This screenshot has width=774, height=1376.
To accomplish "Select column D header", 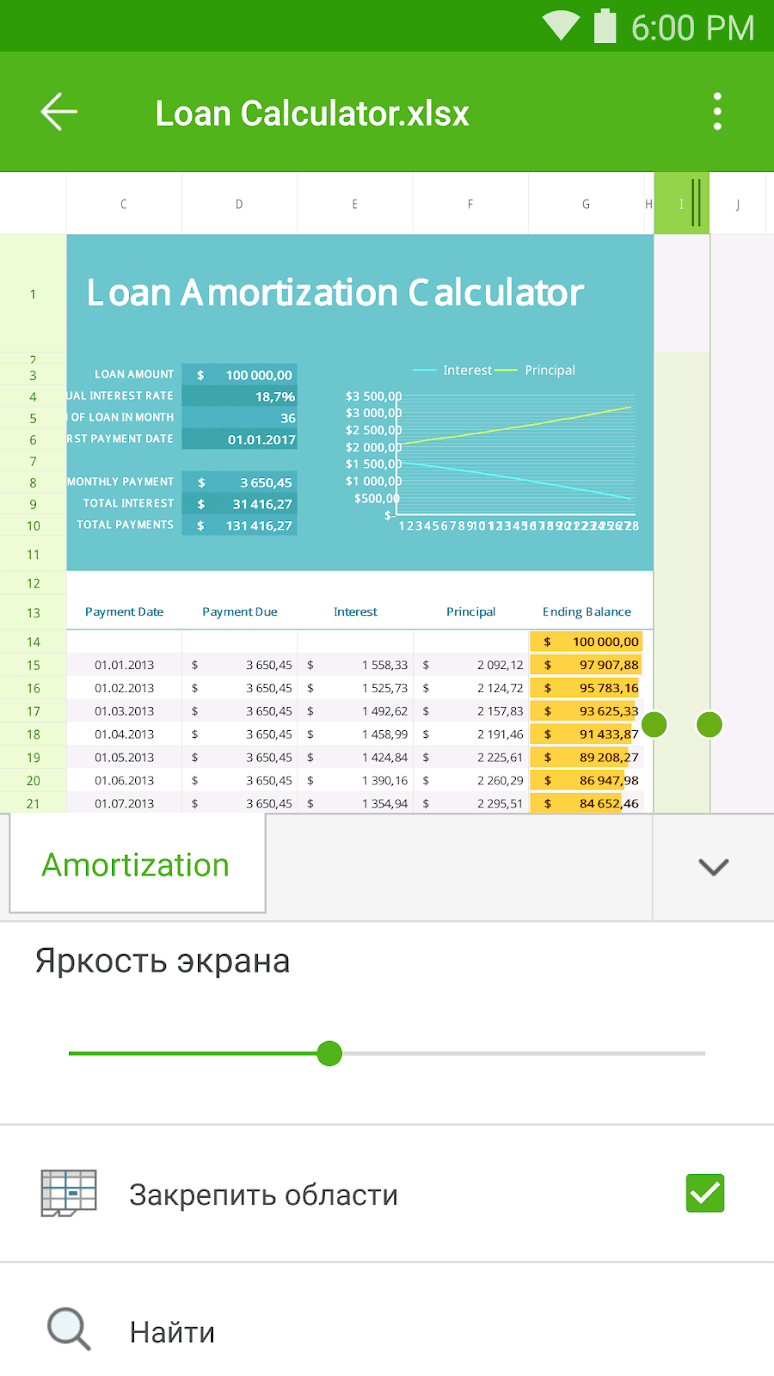I will tap(239, 204).
